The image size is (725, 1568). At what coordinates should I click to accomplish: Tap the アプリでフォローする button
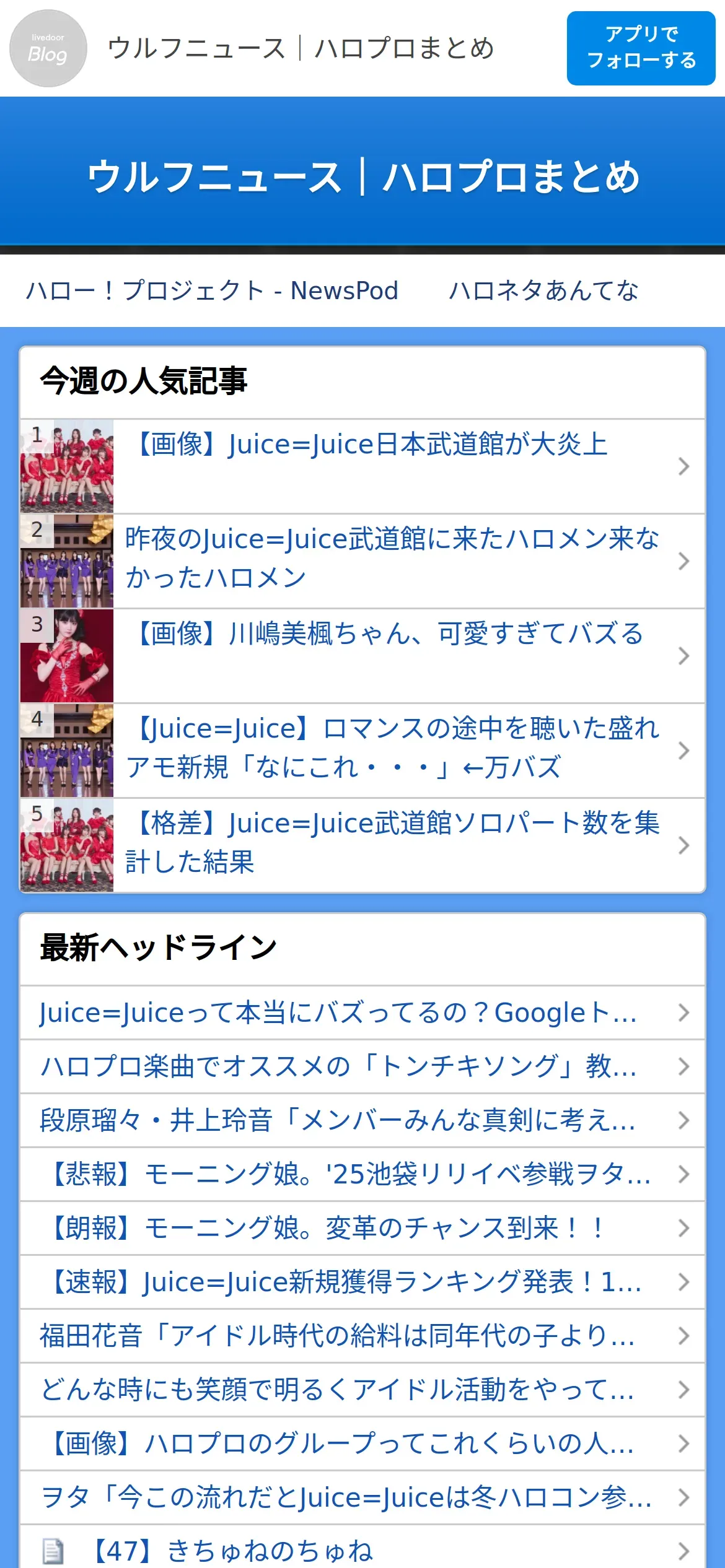[x=641, y=48]
